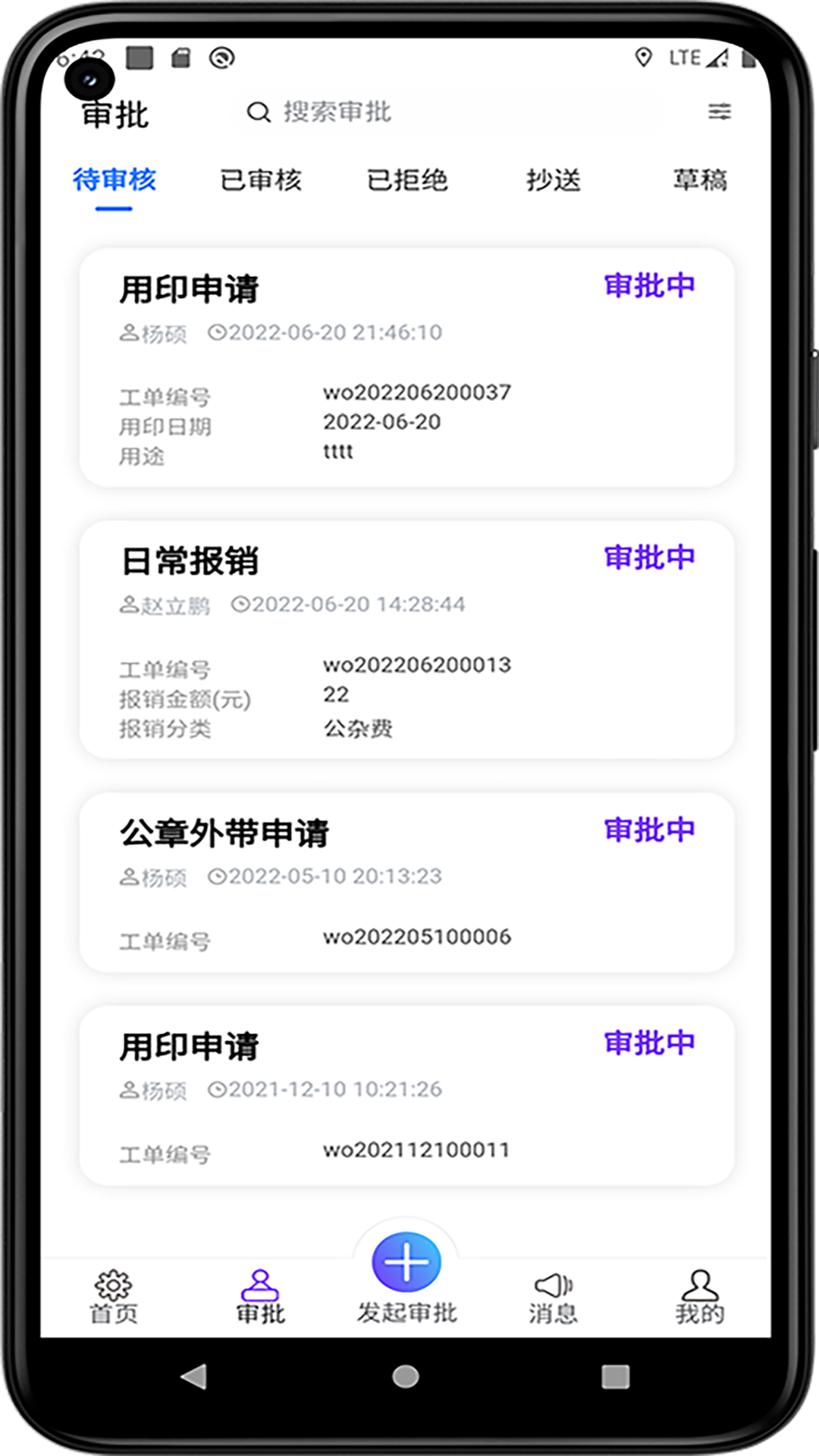Open the 抄送 tab
The height and width of the screenshot is (1456, 819).
554,180
